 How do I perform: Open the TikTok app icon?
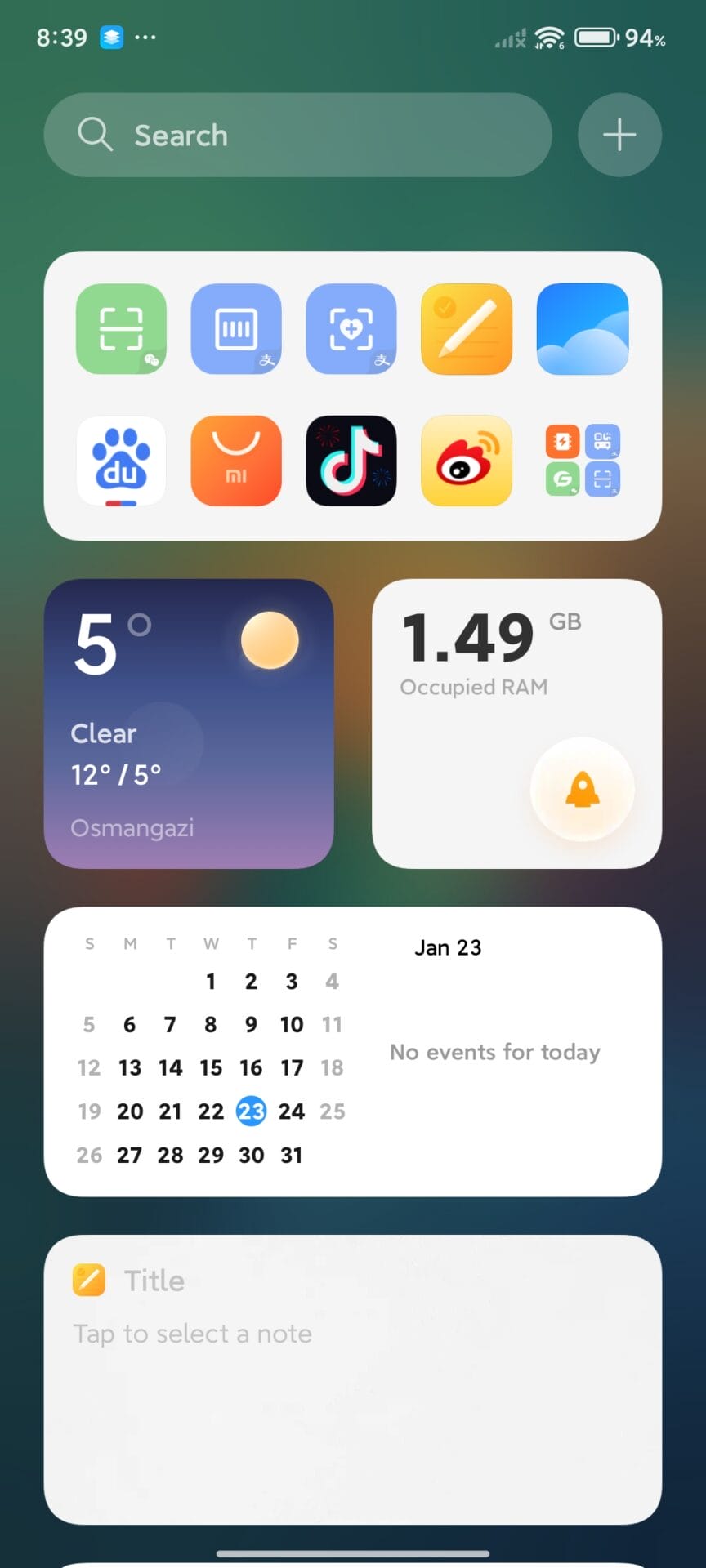351,461
